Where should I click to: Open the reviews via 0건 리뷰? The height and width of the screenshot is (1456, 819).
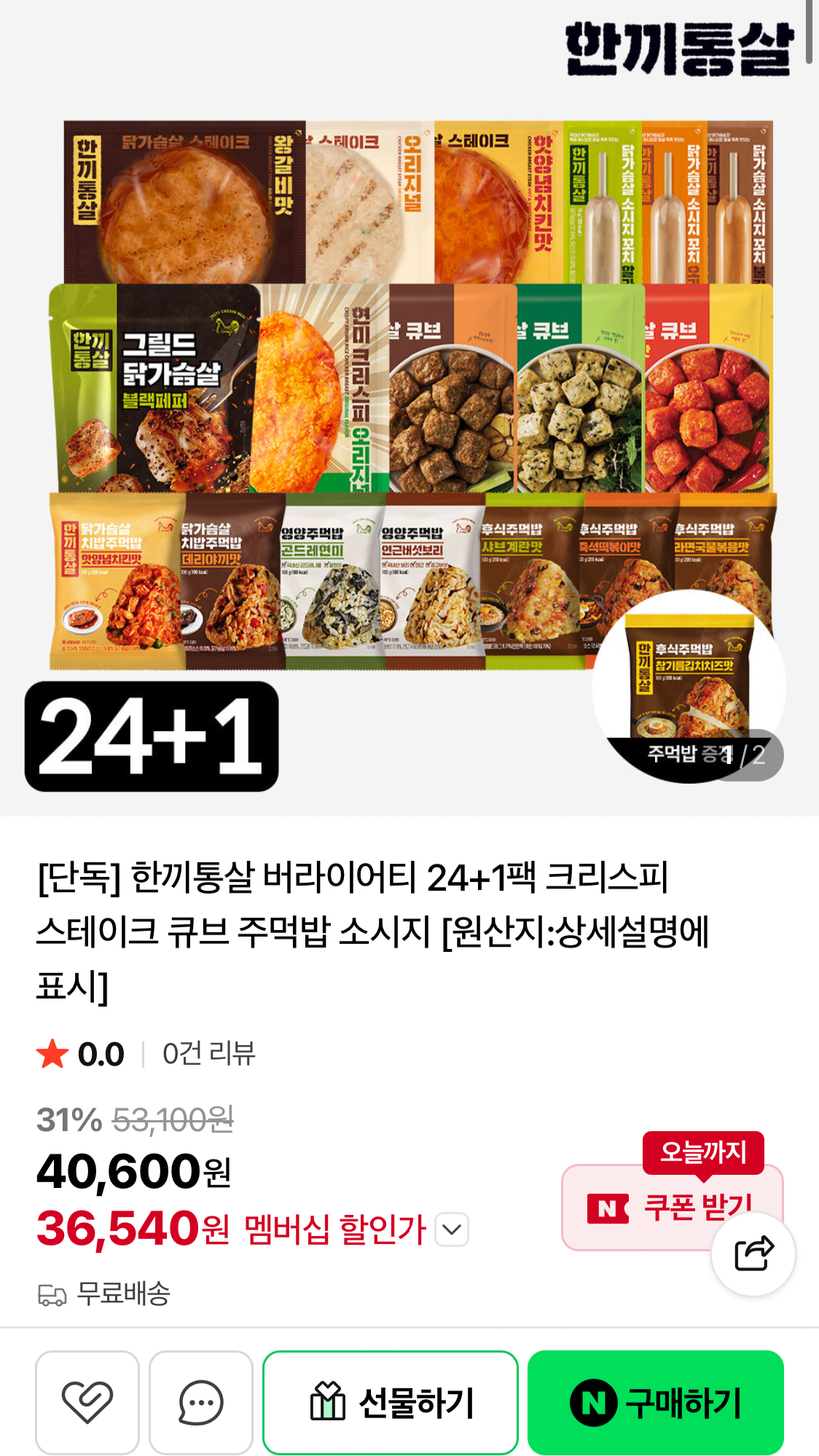[208, 1054]
